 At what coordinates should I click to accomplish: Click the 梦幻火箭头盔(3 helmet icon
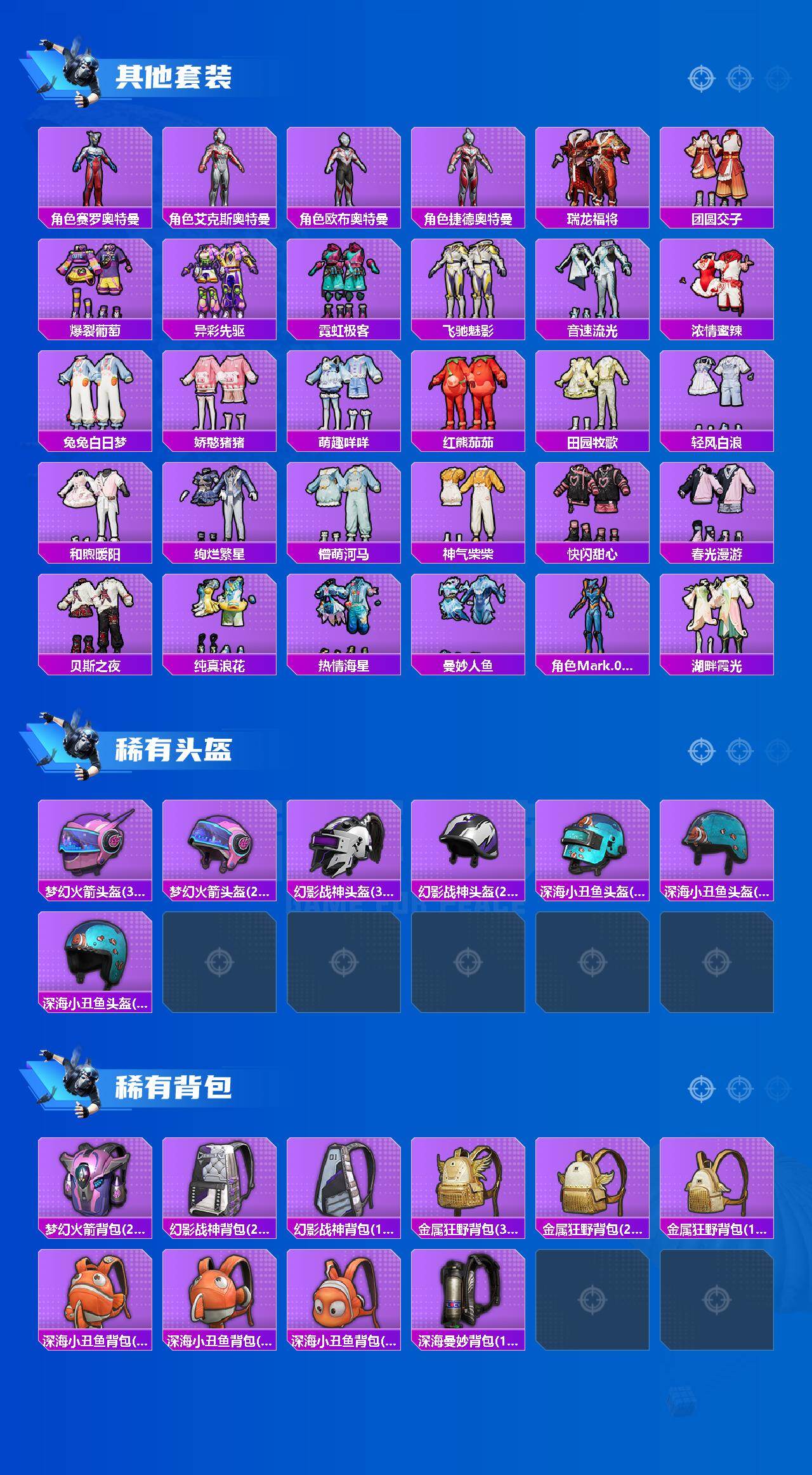click(95, 850)
